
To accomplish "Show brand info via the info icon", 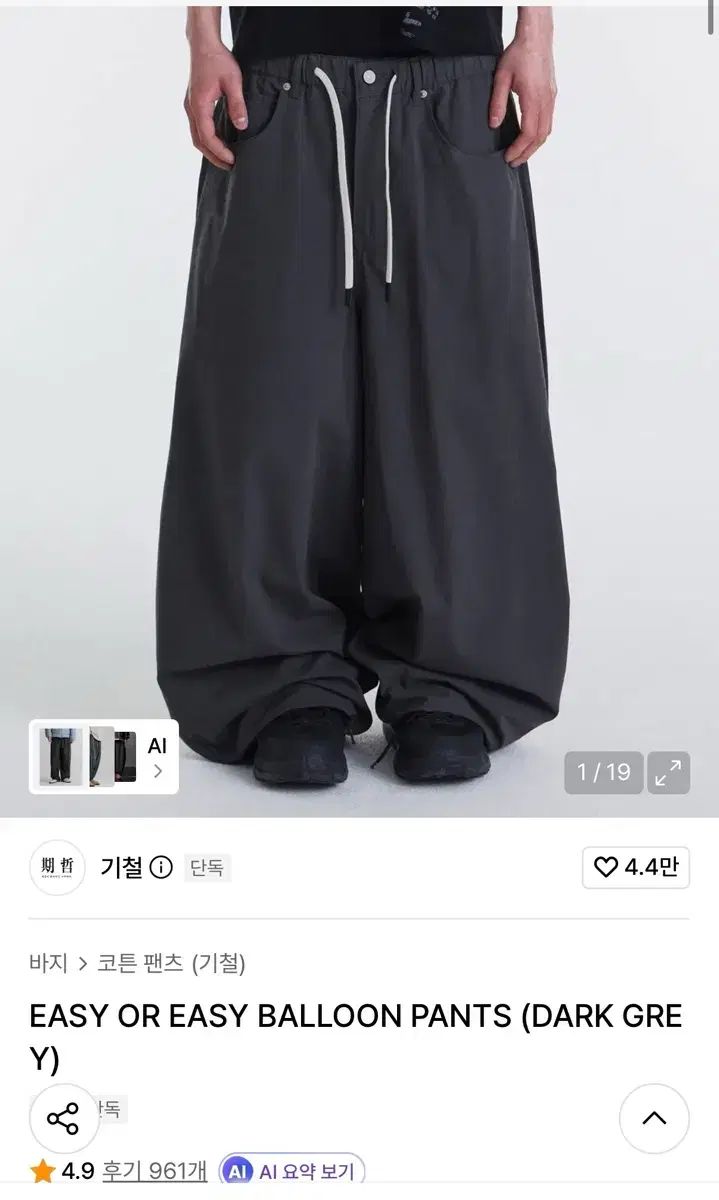I will click(x=161, y=867).
